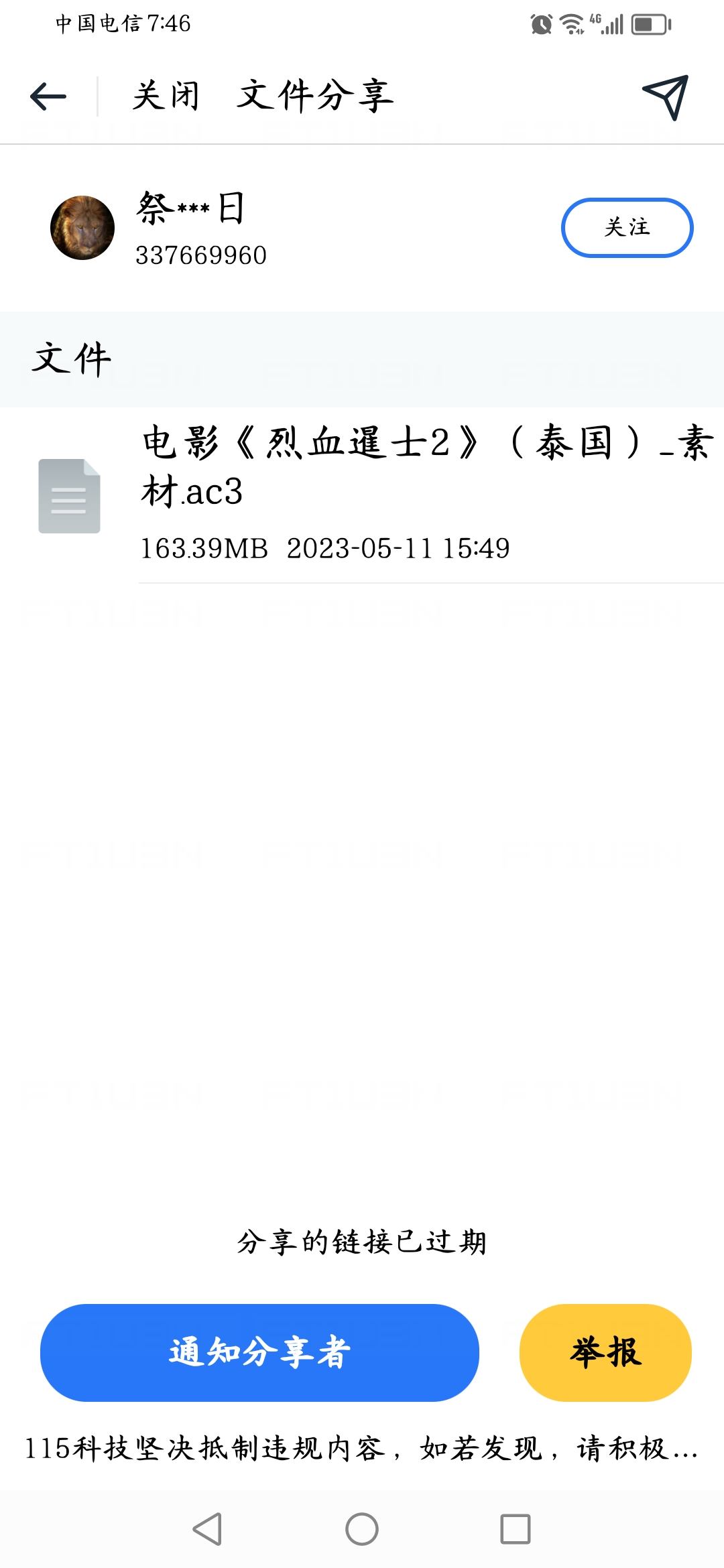This screenshot has width=724, height=1568.
Task: Open the document icon of the .ac3 file
Action: 70,496
